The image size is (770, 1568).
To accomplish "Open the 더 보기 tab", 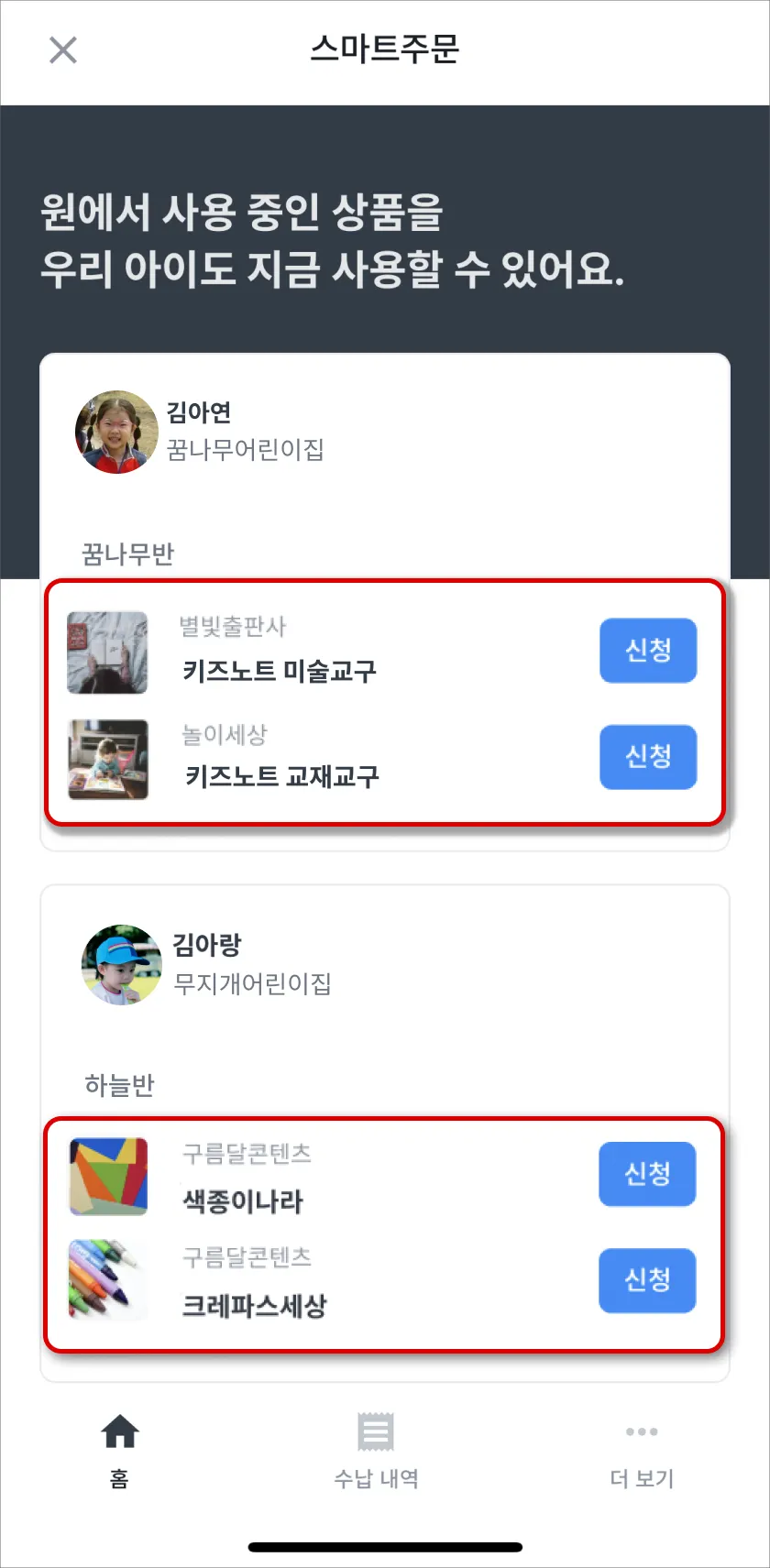I will point(642,1449).
